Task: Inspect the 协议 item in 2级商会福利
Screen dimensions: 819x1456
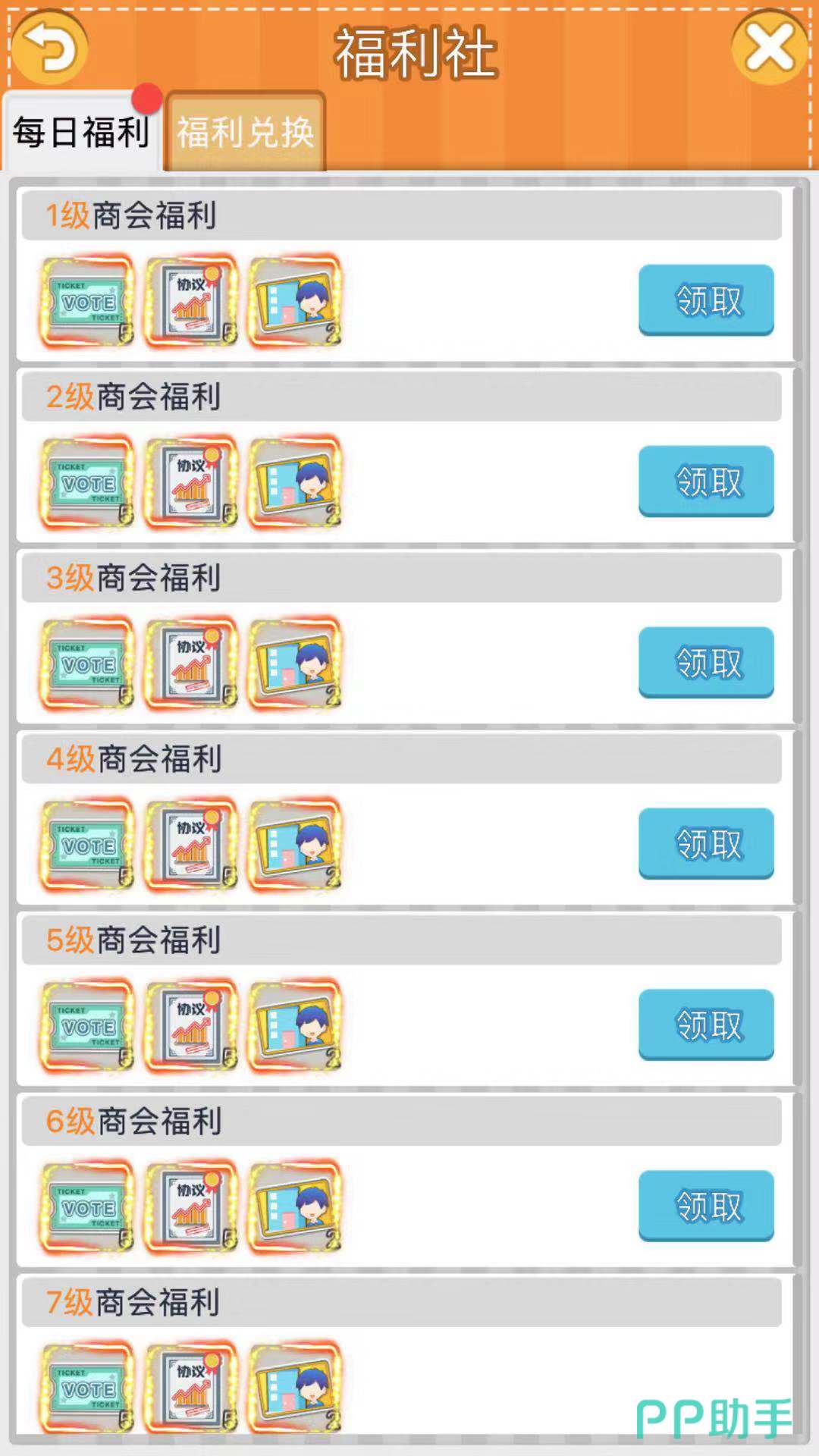Action: coord(191,483)
